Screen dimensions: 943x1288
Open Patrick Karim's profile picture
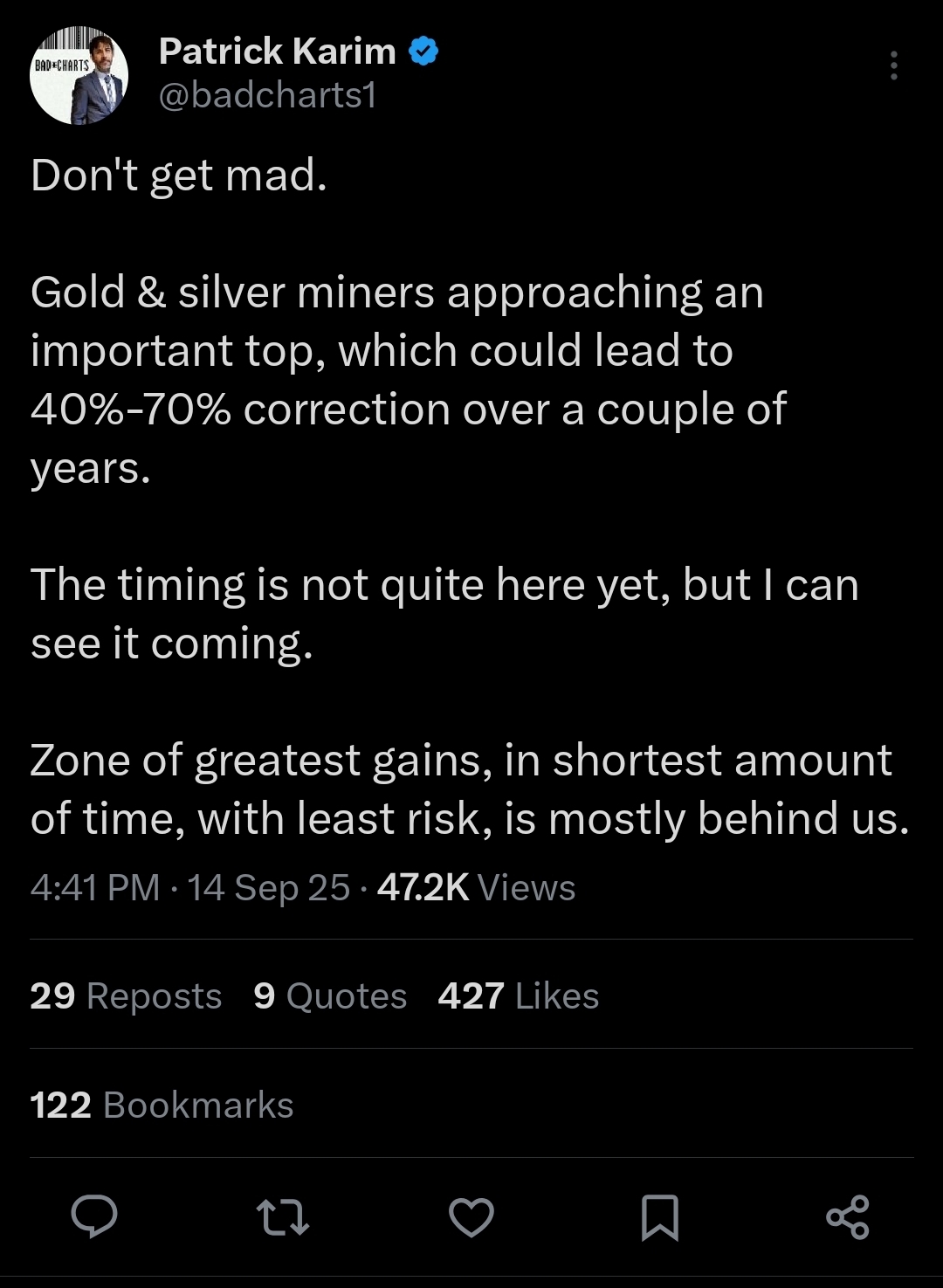79,75
